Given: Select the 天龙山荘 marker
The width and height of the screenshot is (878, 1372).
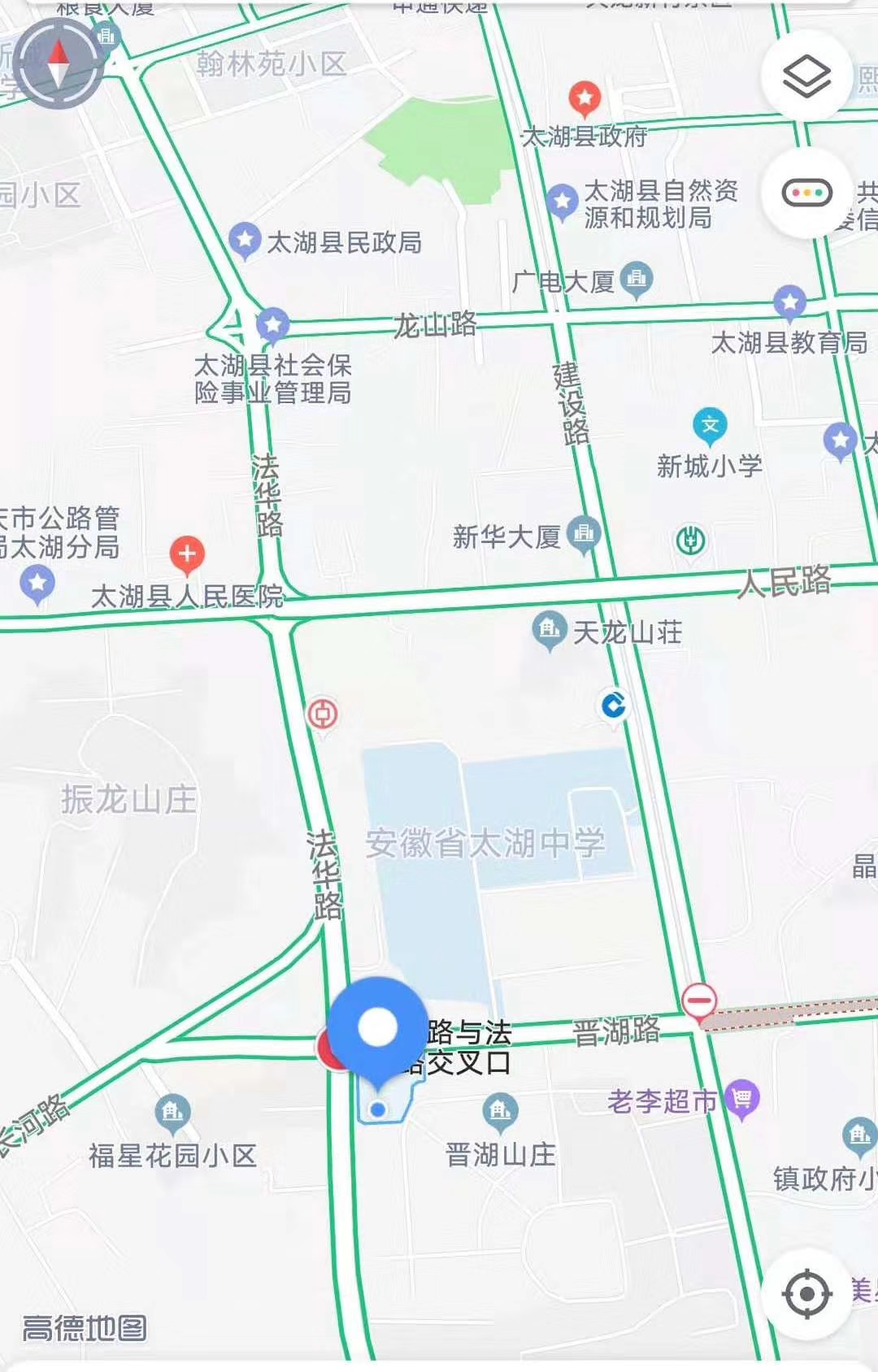Looking at the screenshot, I should [x=549, y=628].
